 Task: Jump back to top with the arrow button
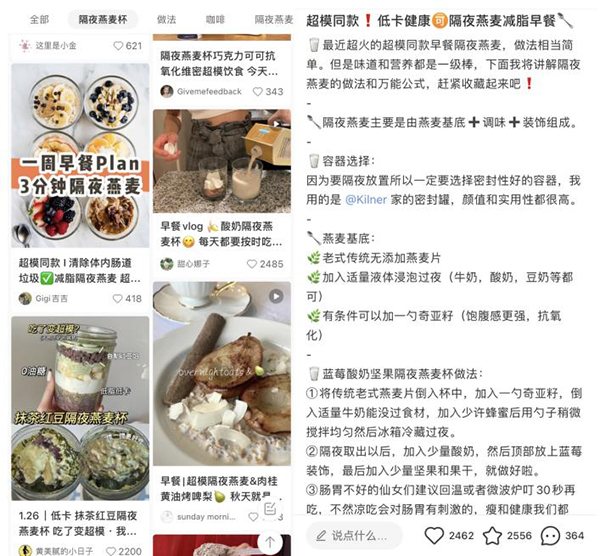[269, 541]
